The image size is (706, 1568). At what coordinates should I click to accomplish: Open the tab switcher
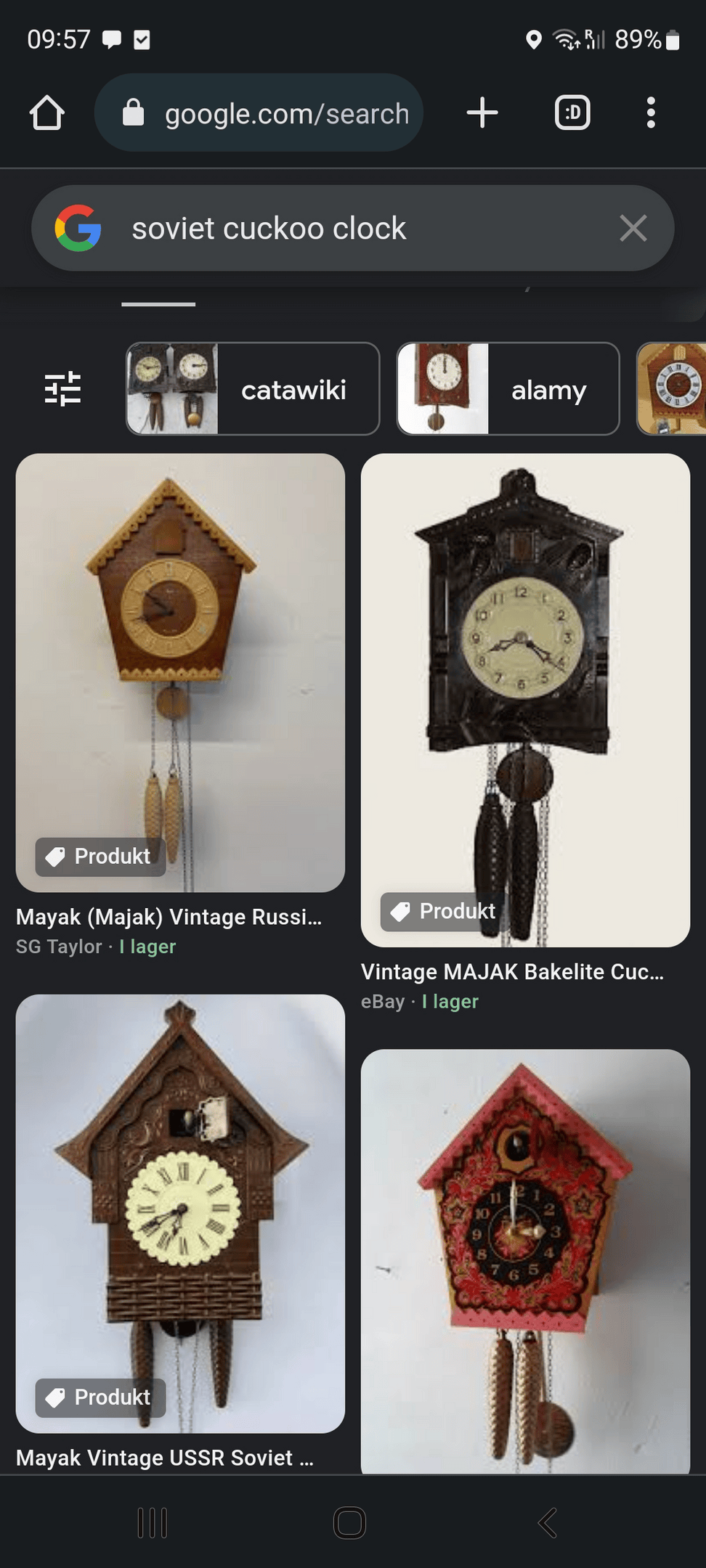tap(572, 113)
